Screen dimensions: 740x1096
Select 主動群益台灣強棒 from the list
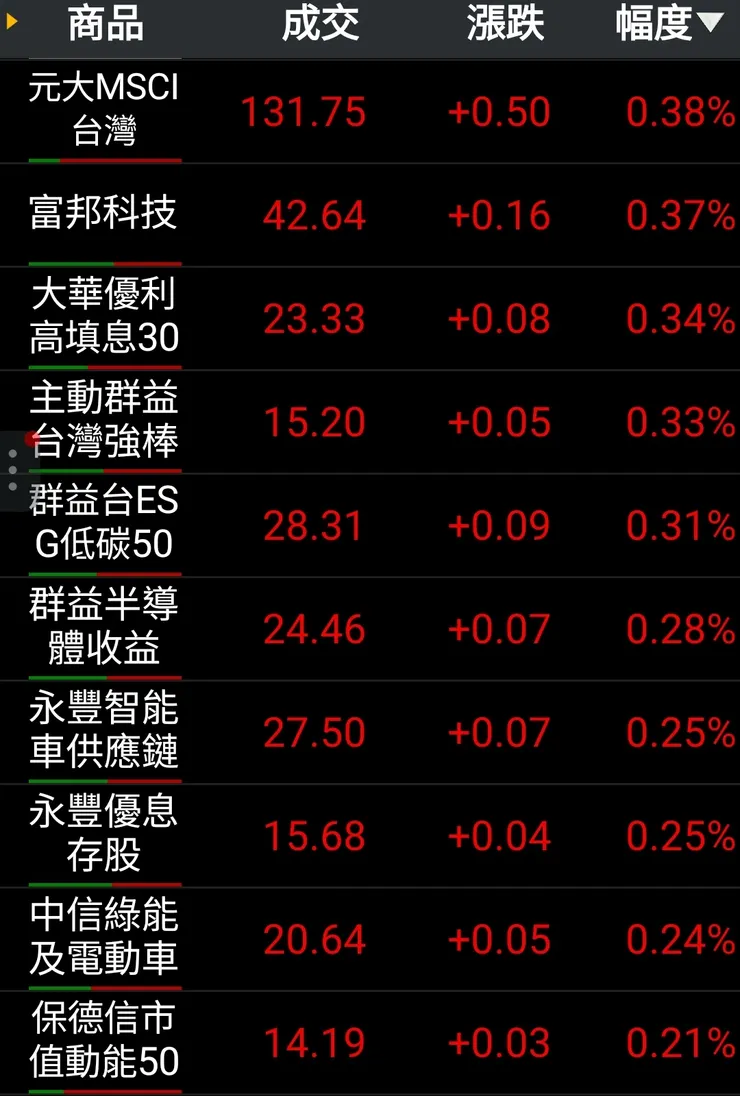[104, 421]
